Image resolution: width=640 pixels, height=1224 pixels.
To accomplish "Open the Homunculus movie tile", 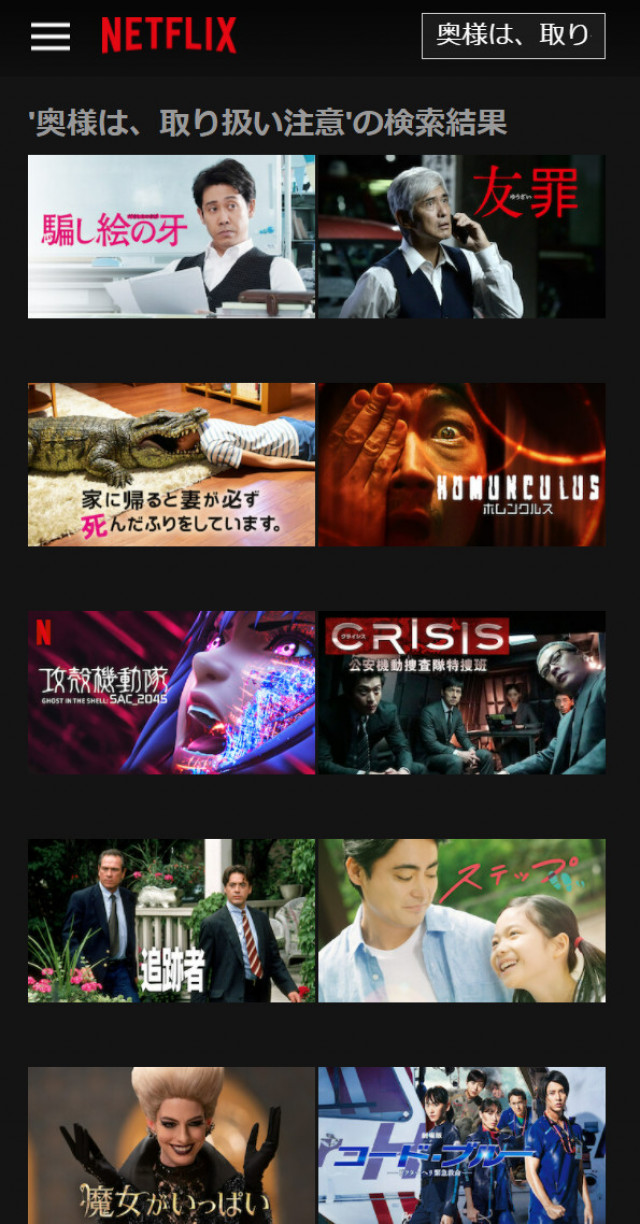I will [461, 464].
